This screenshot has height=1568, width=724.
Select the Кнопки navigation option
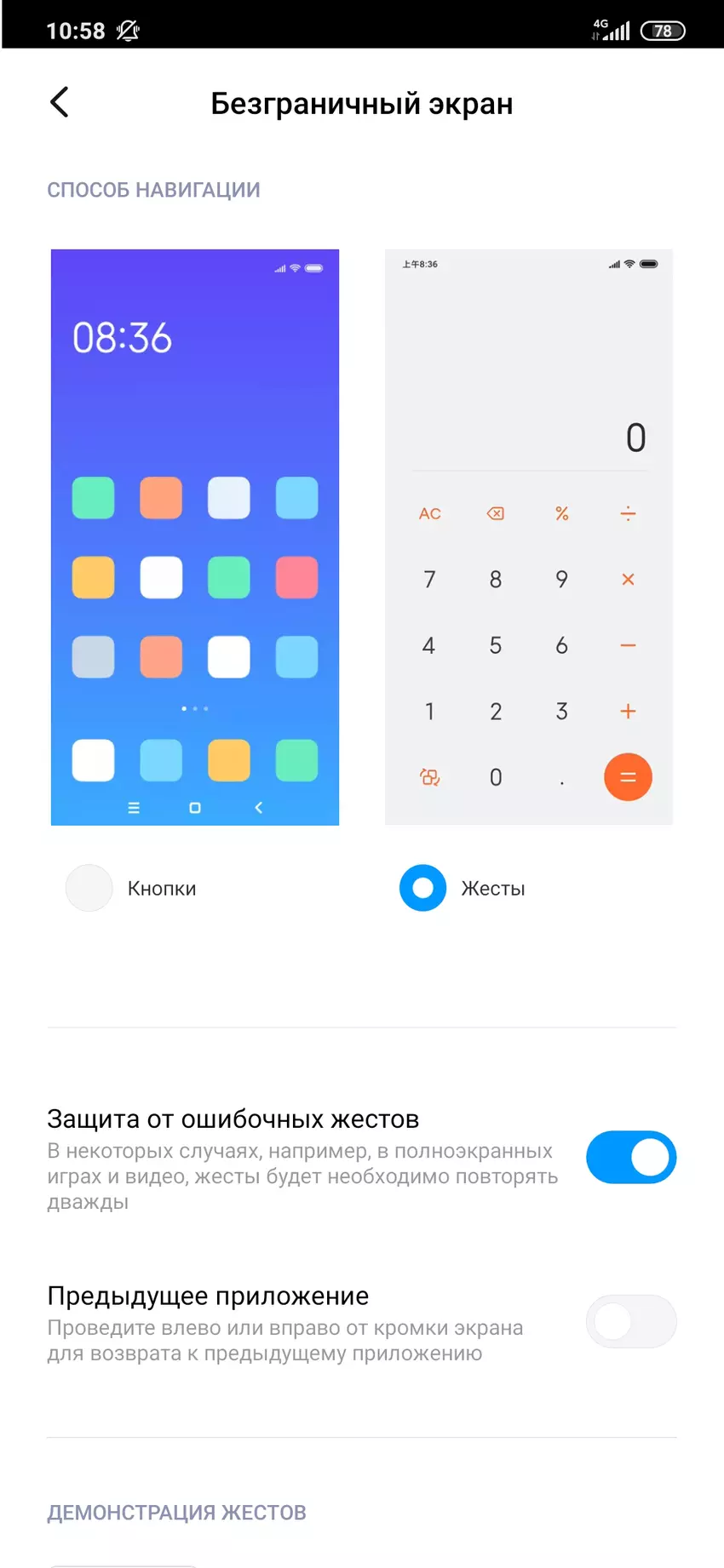click(x=90, y=888)
